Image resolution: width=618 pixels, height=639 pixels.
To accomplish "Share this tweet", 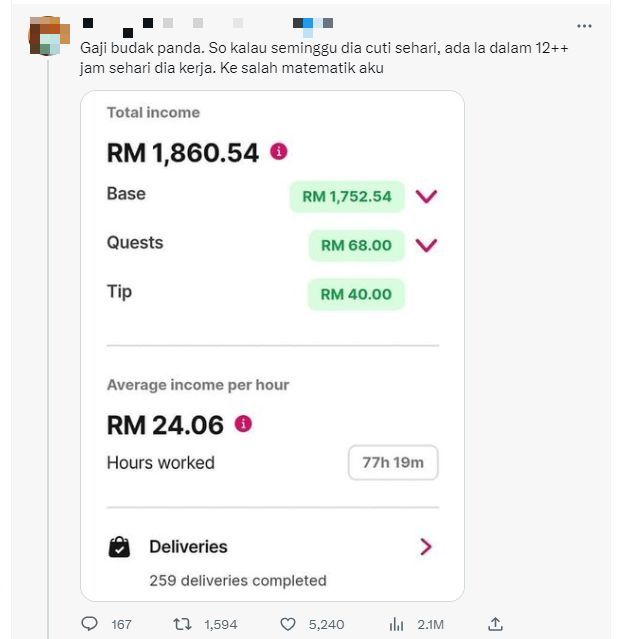I will [x=495, y=623].
